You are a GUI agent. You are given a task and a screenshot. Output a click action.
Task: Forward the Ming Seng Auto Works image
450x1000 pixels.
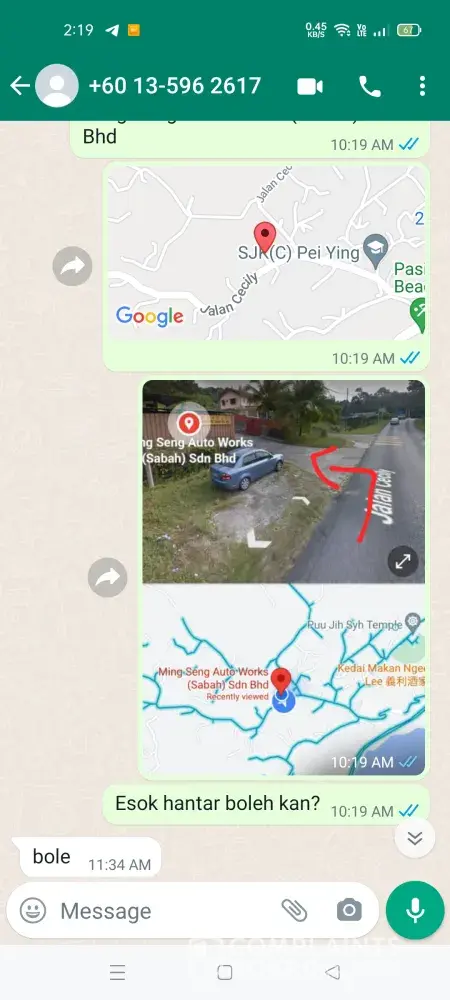[108, 577]
